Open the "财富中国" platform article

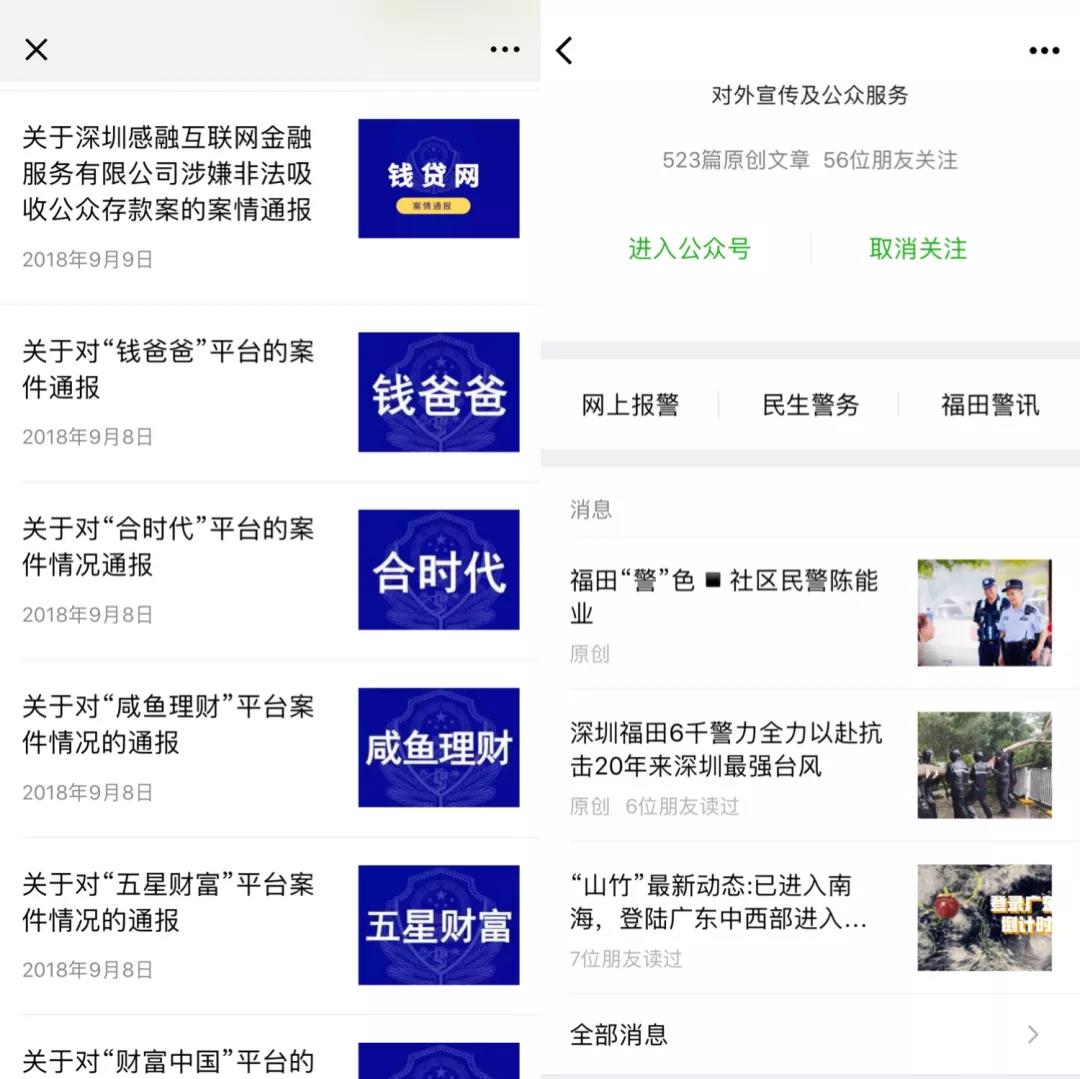point(168,1060)
